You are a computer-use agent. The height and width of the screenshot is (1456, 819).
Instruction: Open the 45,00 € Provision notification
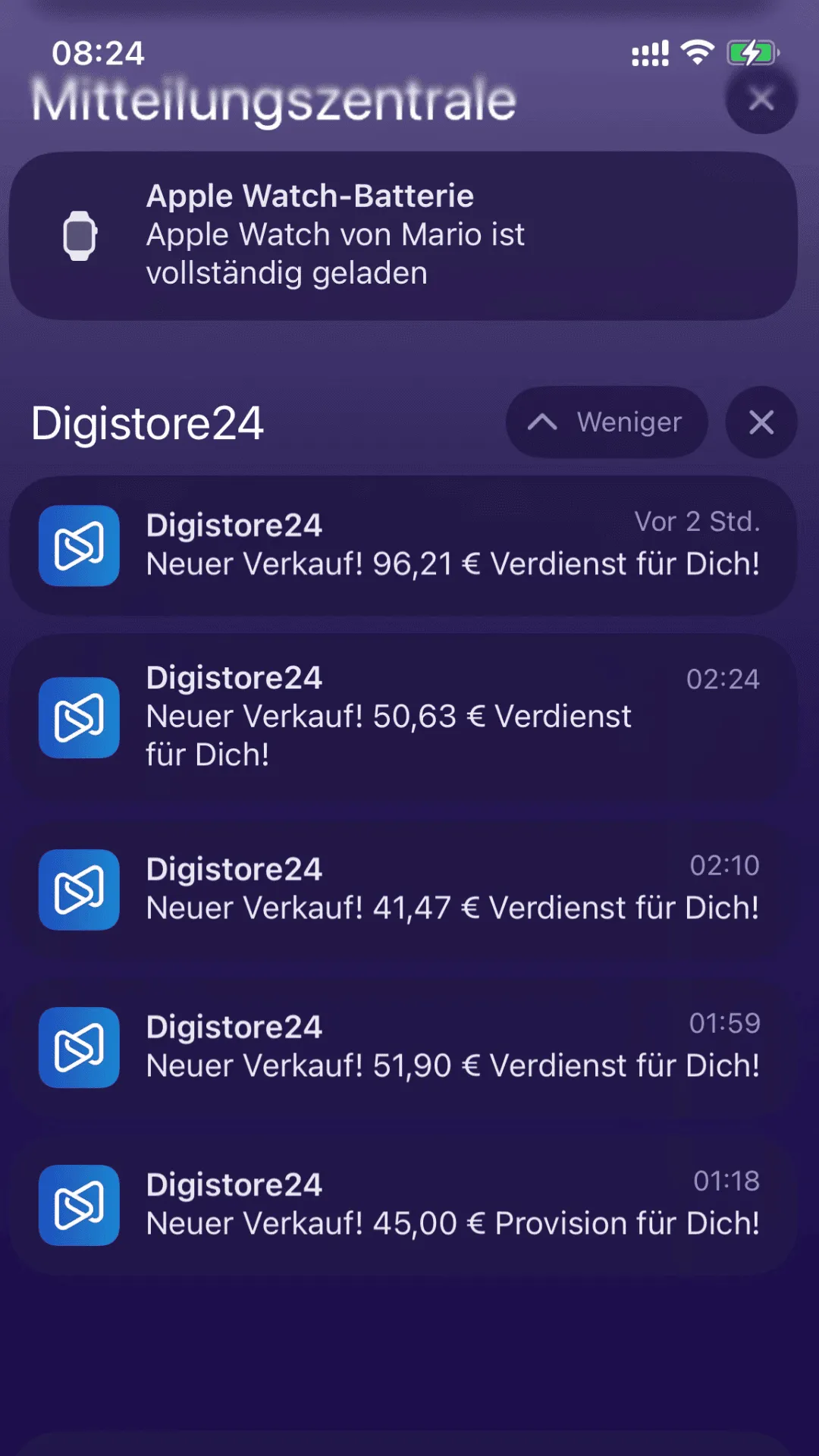[403, 1205]
